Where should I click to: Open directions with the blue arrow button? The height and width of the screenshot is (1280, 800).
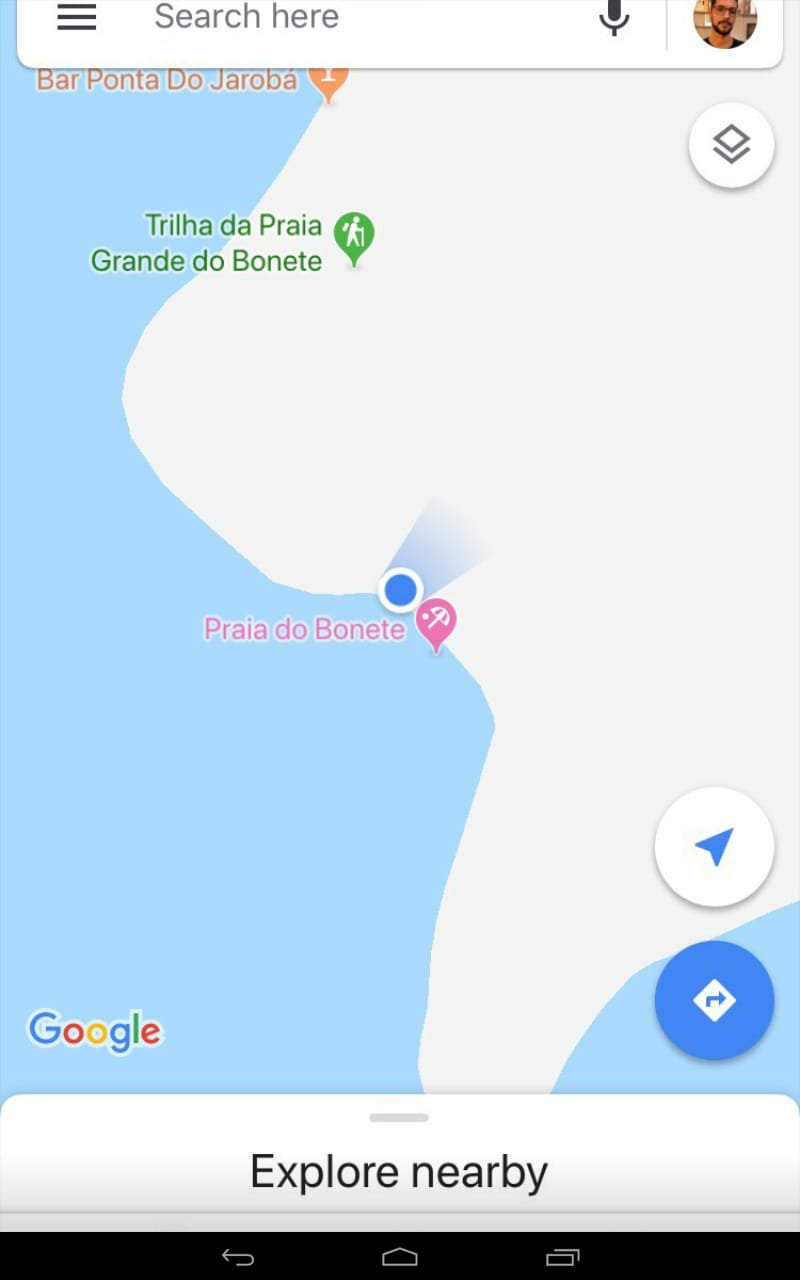point(714,999)
